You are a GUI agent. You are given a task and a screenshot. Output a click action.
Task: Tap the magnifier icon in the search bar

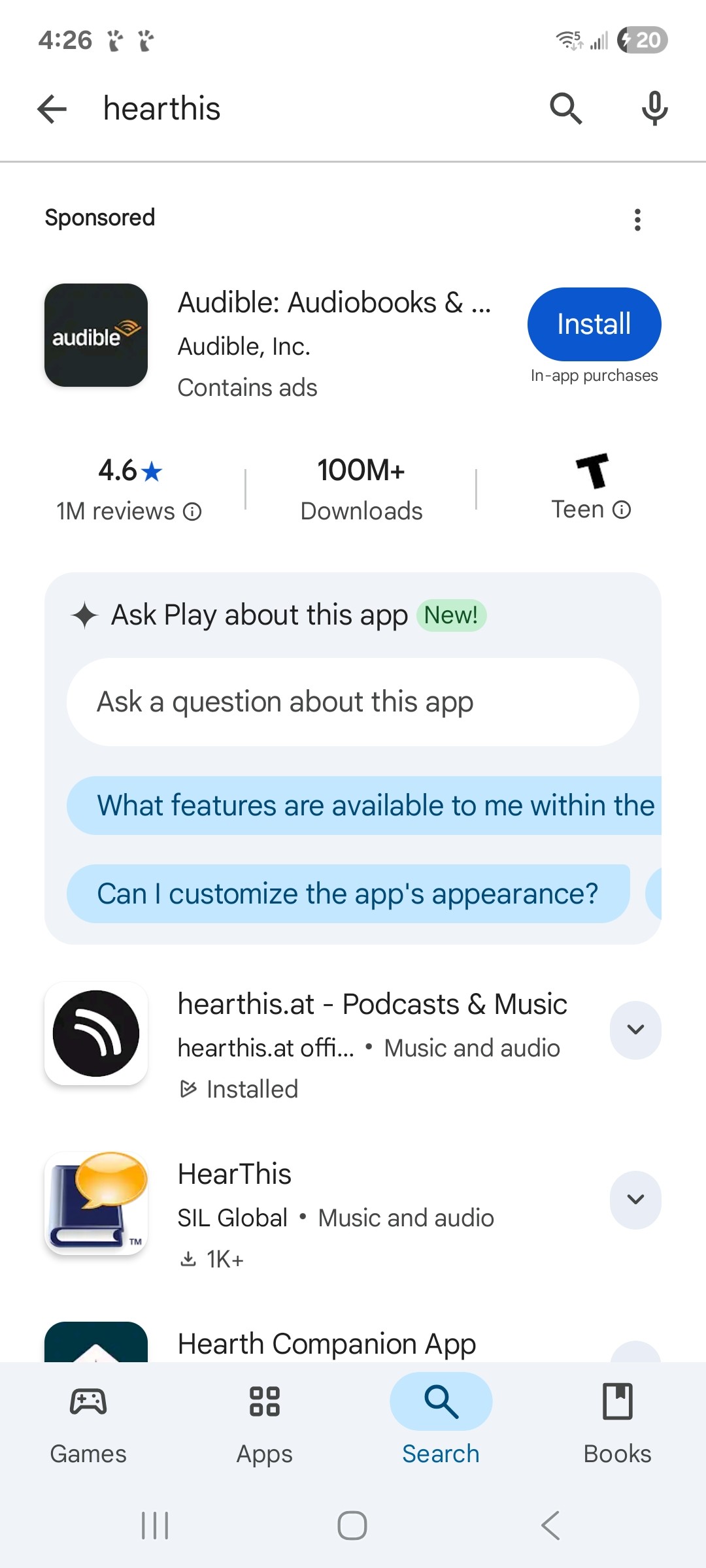click(565, 108)
